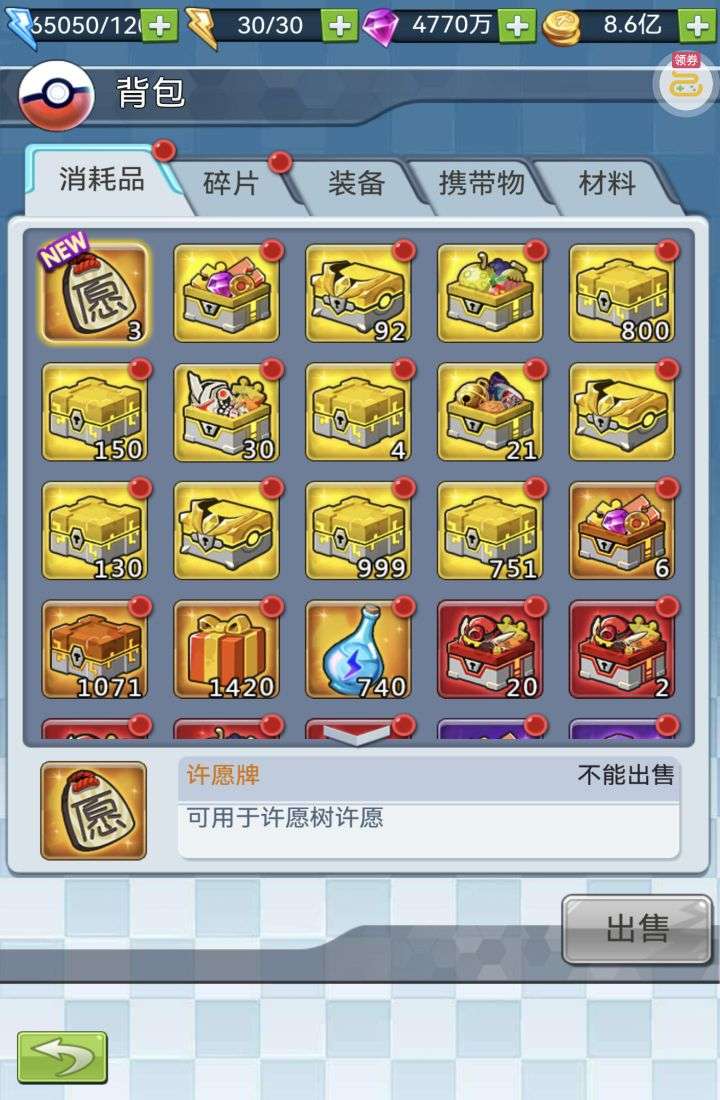The height and width of the screenshot is (1100, 720).
Task: Go back with the green arrow button
Action: [x=62, y=1057]
